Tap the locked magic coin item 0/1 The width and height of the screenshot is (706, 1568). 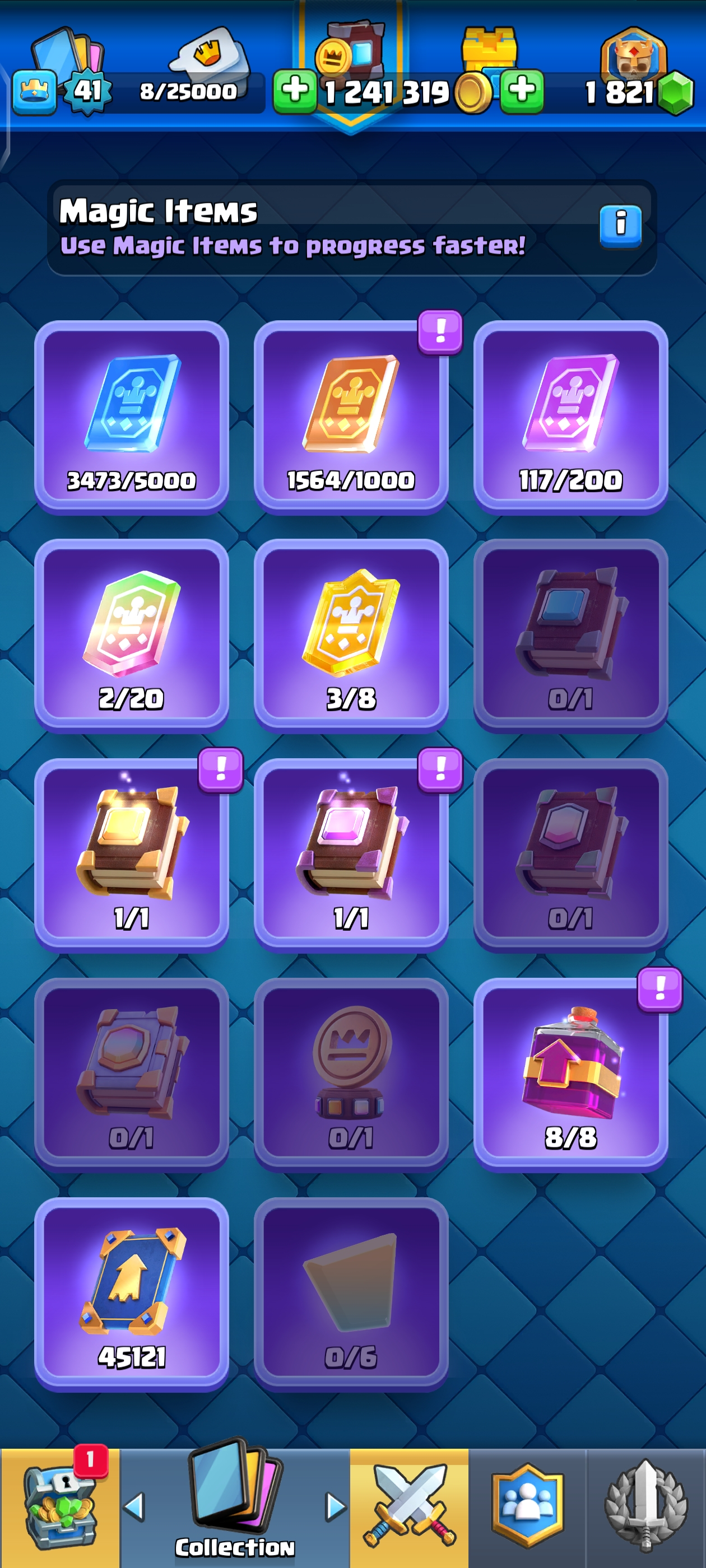351,1074
